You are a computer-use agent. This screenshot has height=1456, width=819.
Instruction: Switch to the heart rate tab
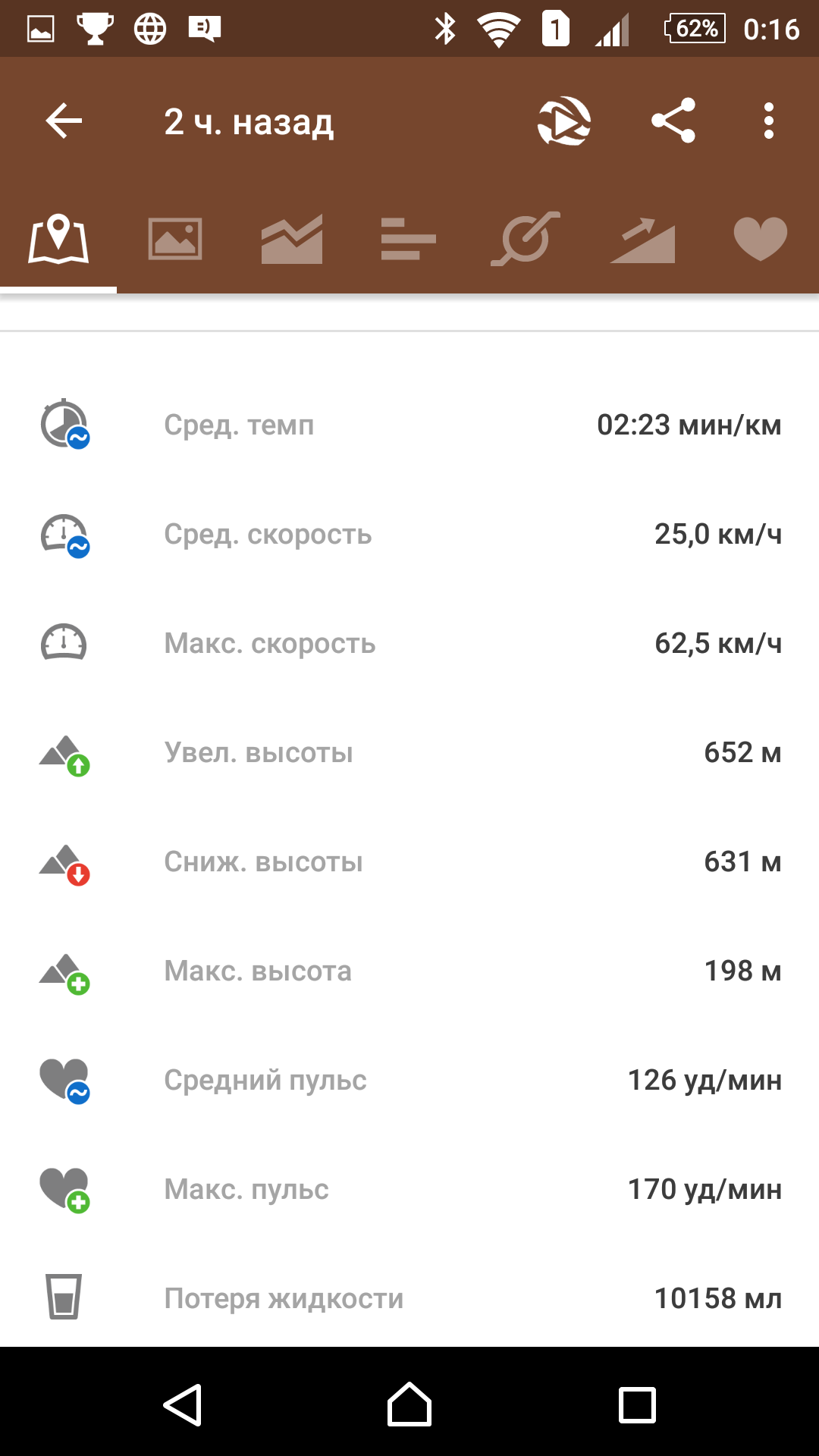pos(760,240)
